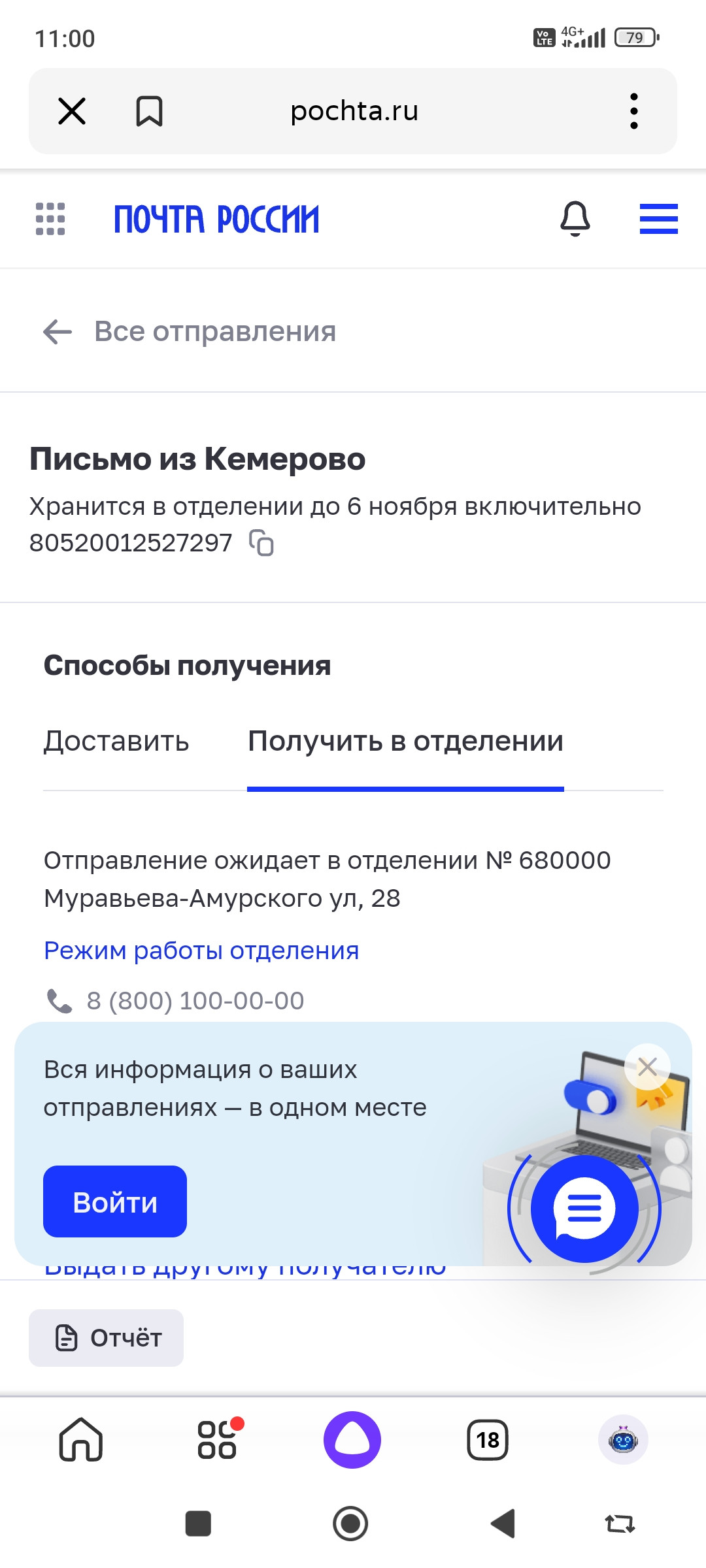Viewport: 706px width, 1568px height.
Task: Open Режим работы отделения link
Action: pos(201,951)
